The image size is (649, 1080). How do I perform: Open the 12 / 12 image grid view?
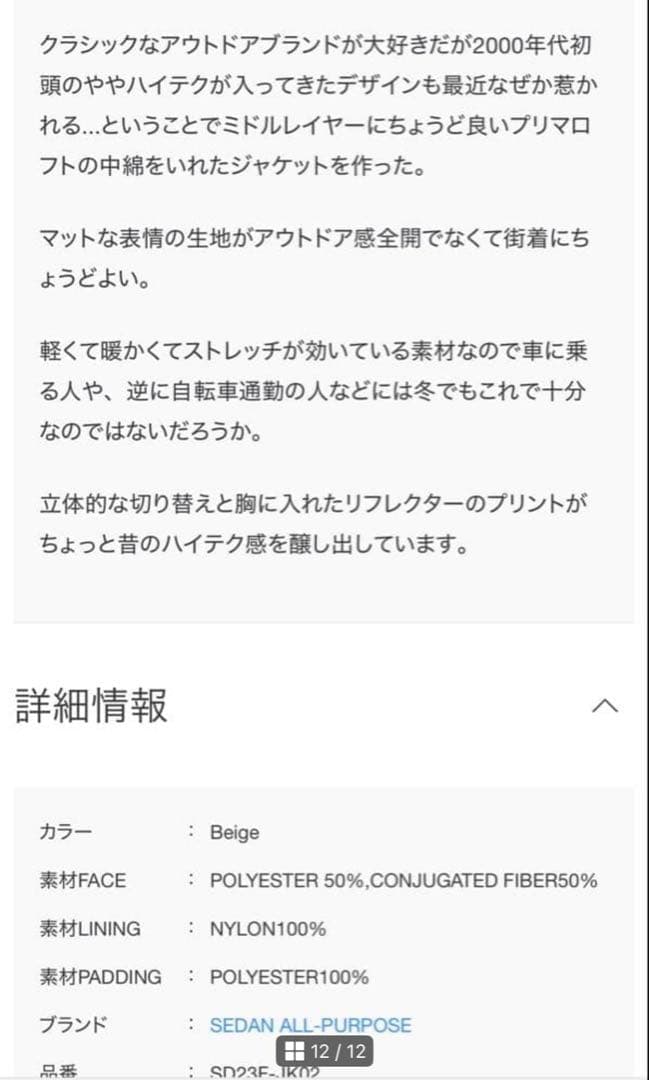pos(325,1051)
